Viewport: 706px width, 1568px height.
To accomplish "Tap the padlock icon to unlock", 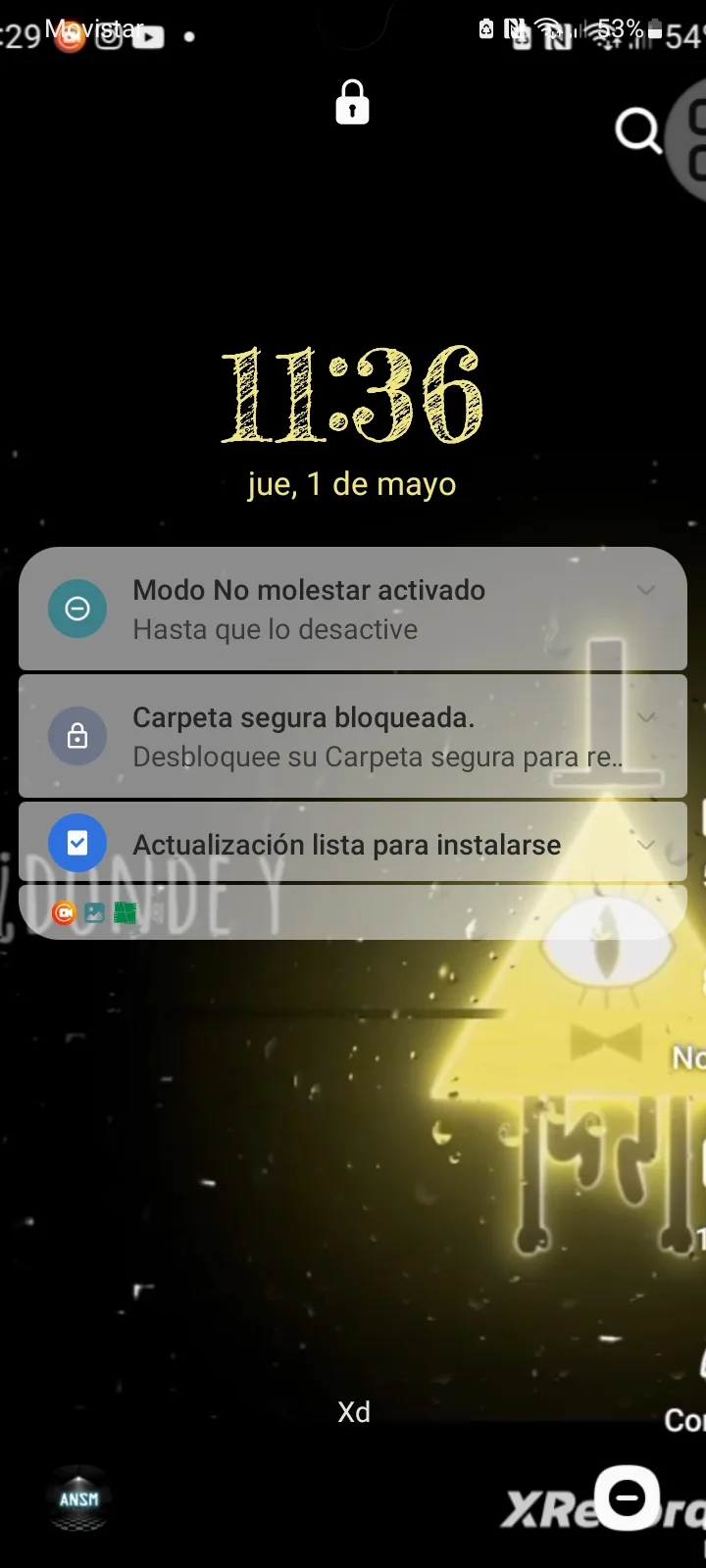I will [x=352, y=103].
